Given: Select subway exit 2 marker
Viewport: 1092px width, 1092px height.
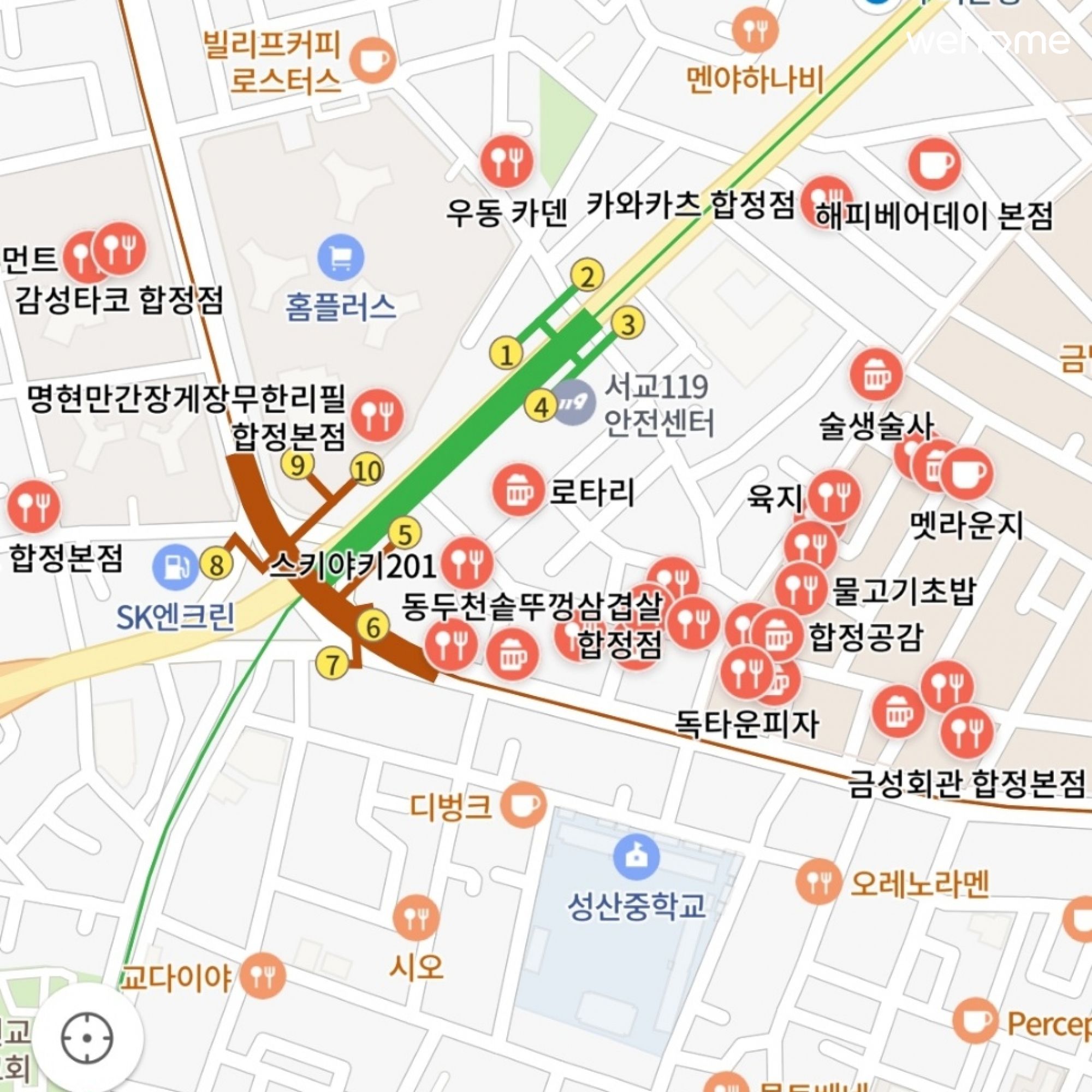Looking at the screenshot, I should (587, 276).
